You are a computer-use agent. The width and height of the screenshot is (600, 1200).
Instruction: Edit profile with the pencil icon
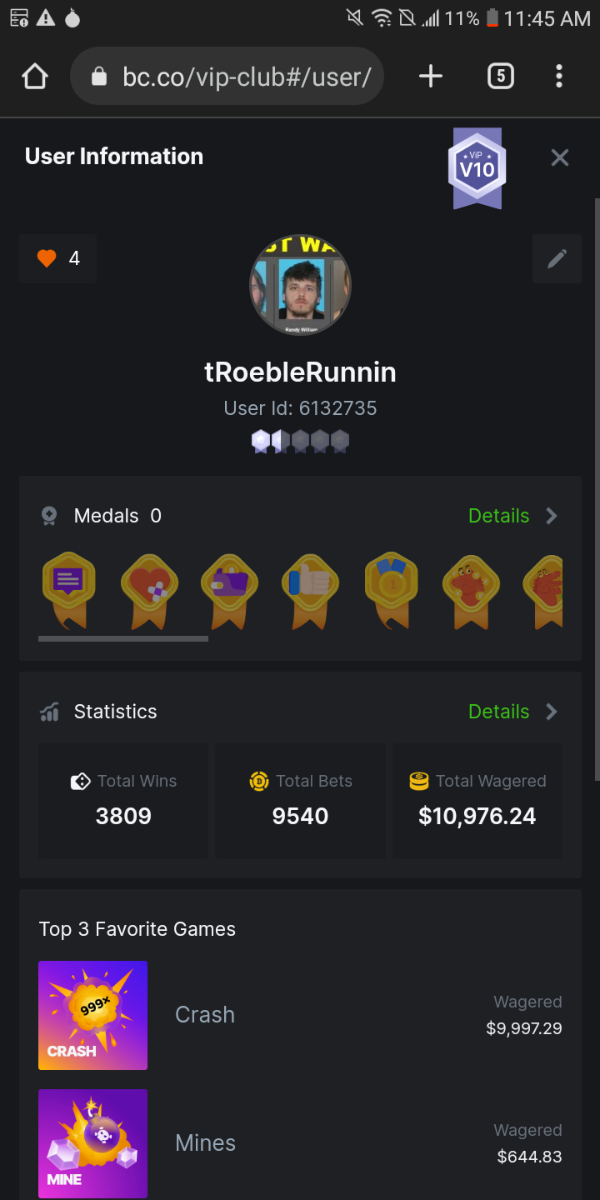[557, 259]
